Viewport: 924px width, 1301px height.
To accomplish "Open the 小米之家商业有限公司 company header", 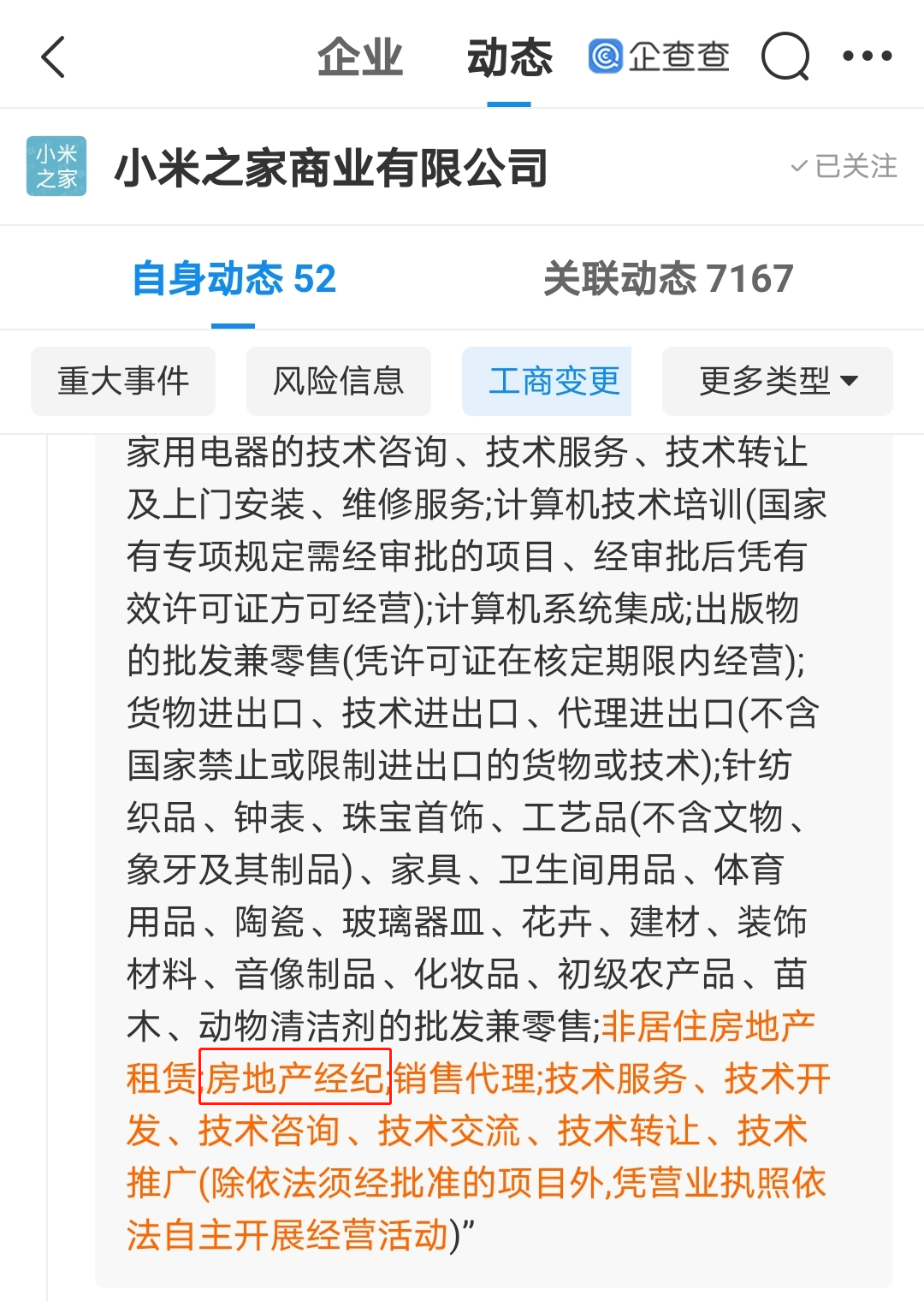I will coord(331,167).
